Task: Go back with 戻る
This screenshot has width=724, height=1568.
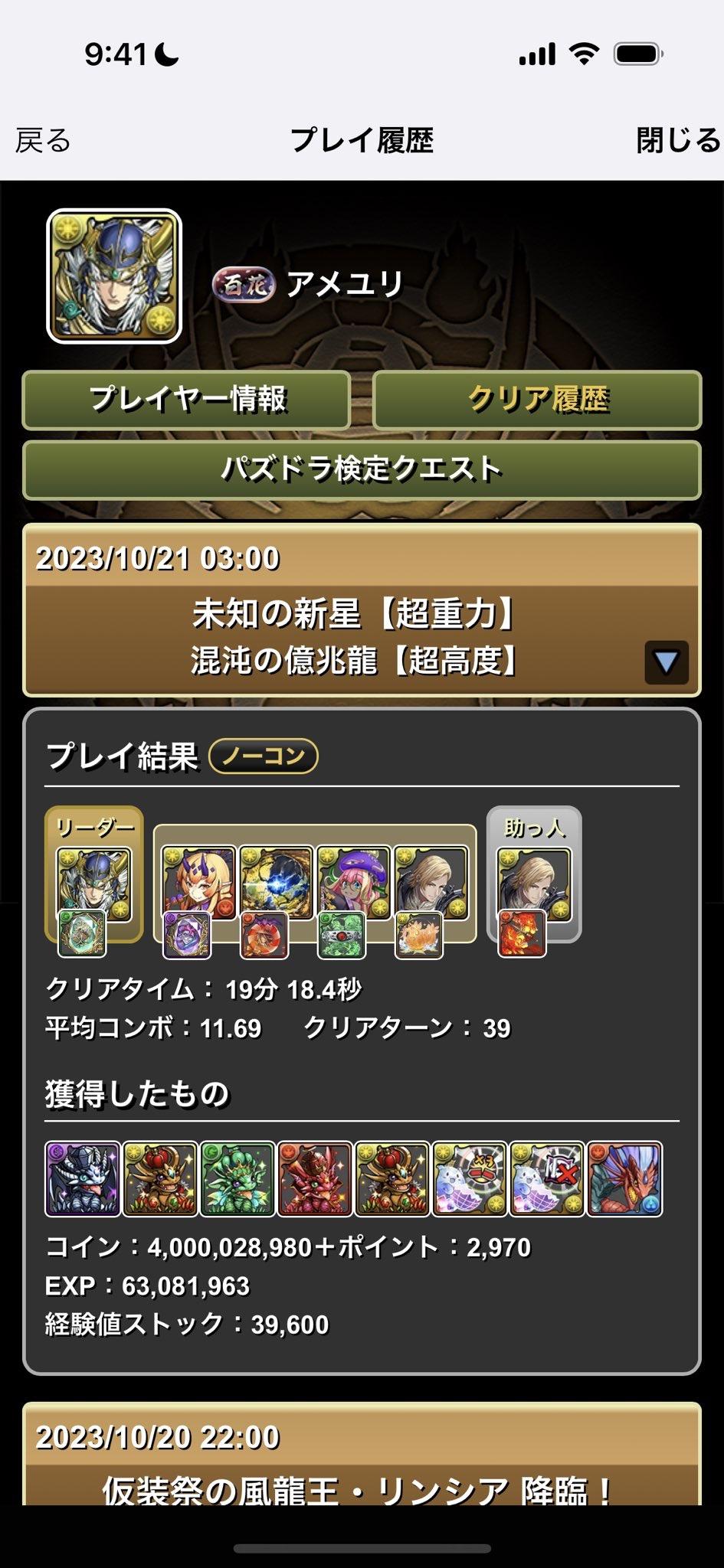Action: click(x=43, y=141)
